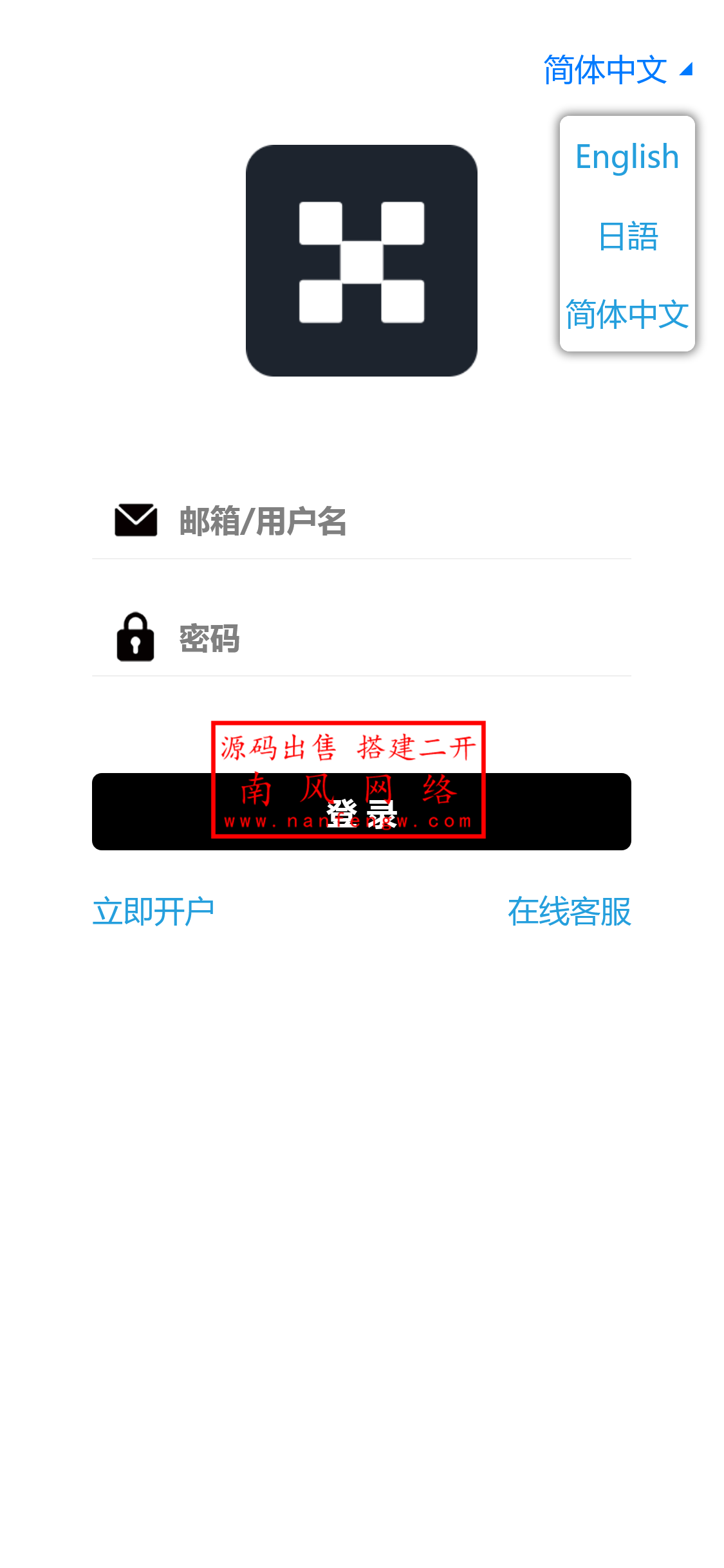Choose 日語 in the language list
The height and width of the screenshot is (1568, 724).
coord(627,236)
